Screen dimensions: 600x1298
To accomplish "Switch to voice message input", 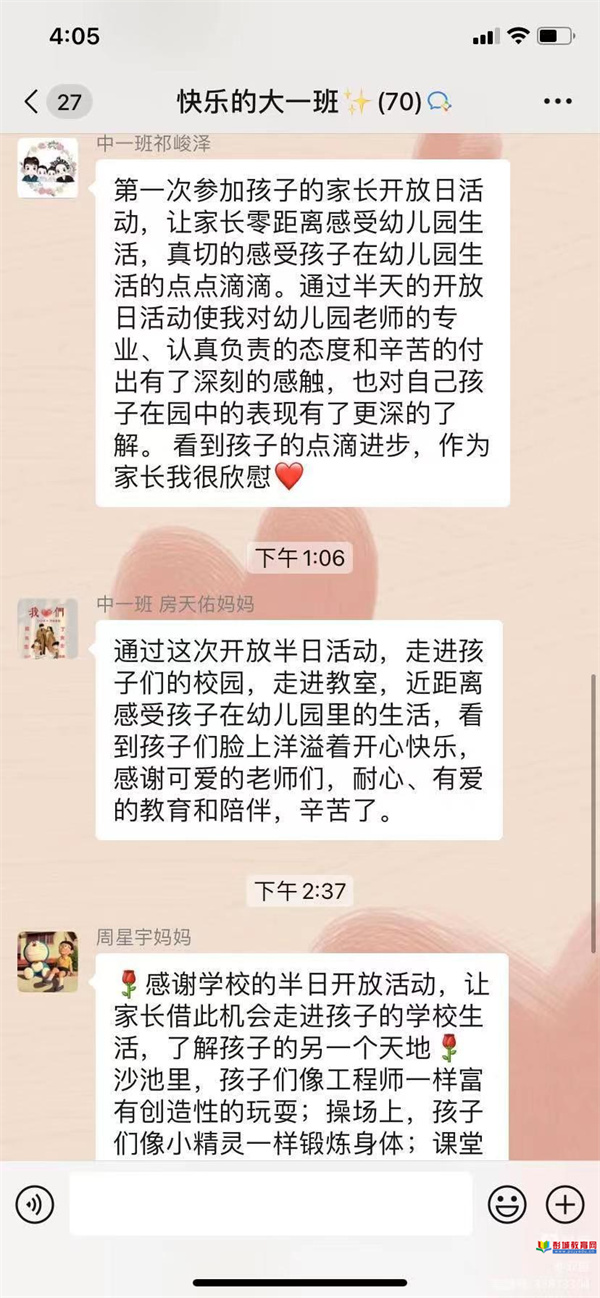I will point(35,1203).
